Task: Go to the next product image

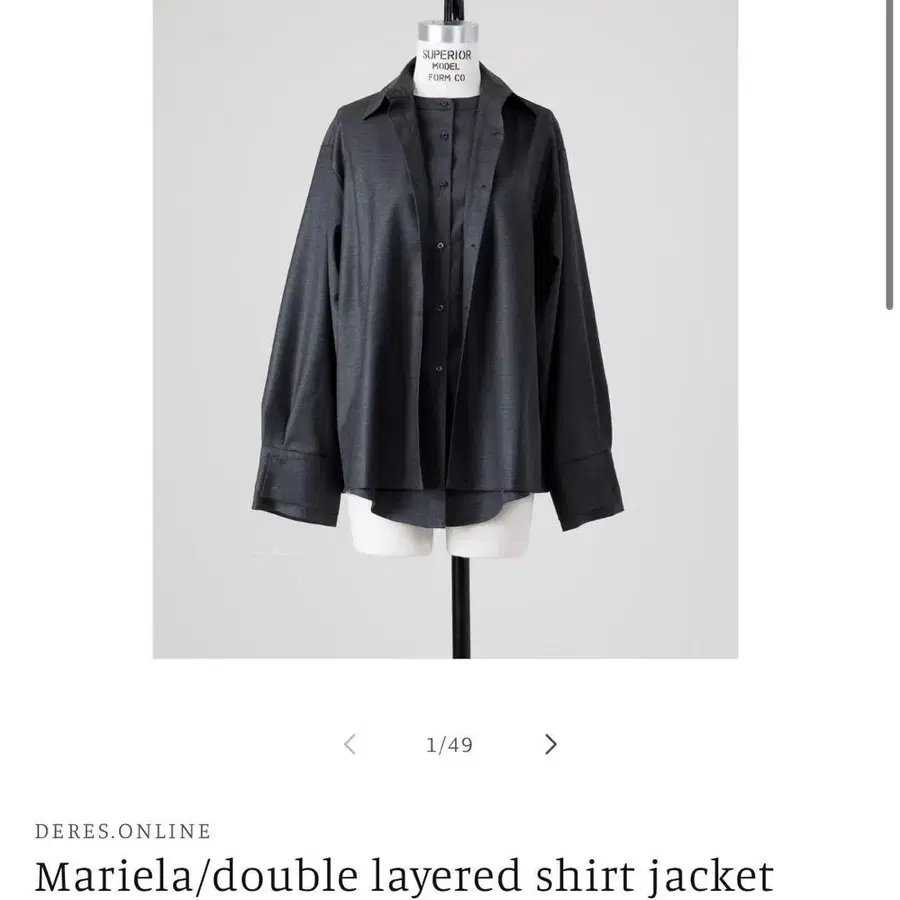Action: [x=550, y=744]
